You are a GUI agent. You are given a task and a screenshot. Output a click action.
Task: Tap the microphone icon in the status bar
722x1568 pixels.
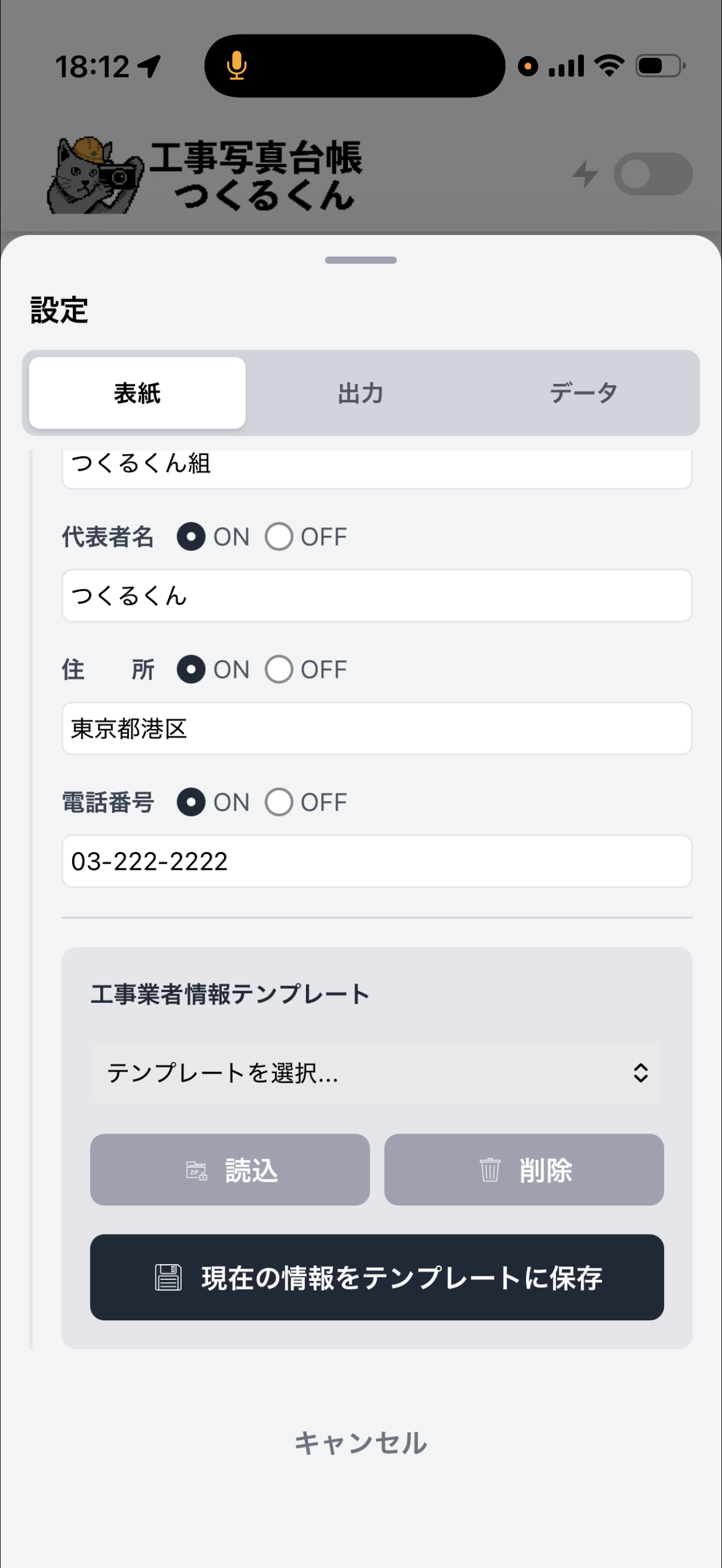click(236, 67)
